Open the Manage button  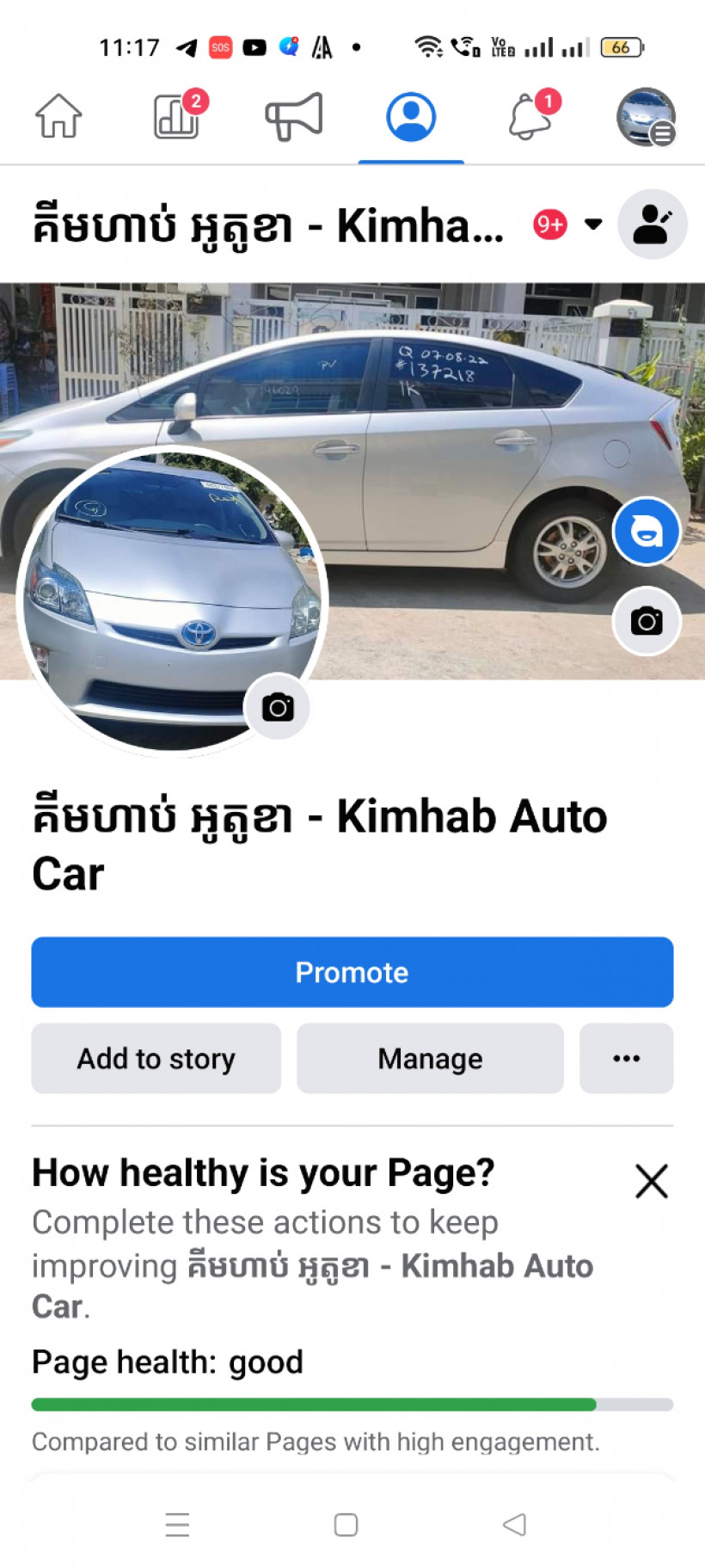click(430, 1059)
